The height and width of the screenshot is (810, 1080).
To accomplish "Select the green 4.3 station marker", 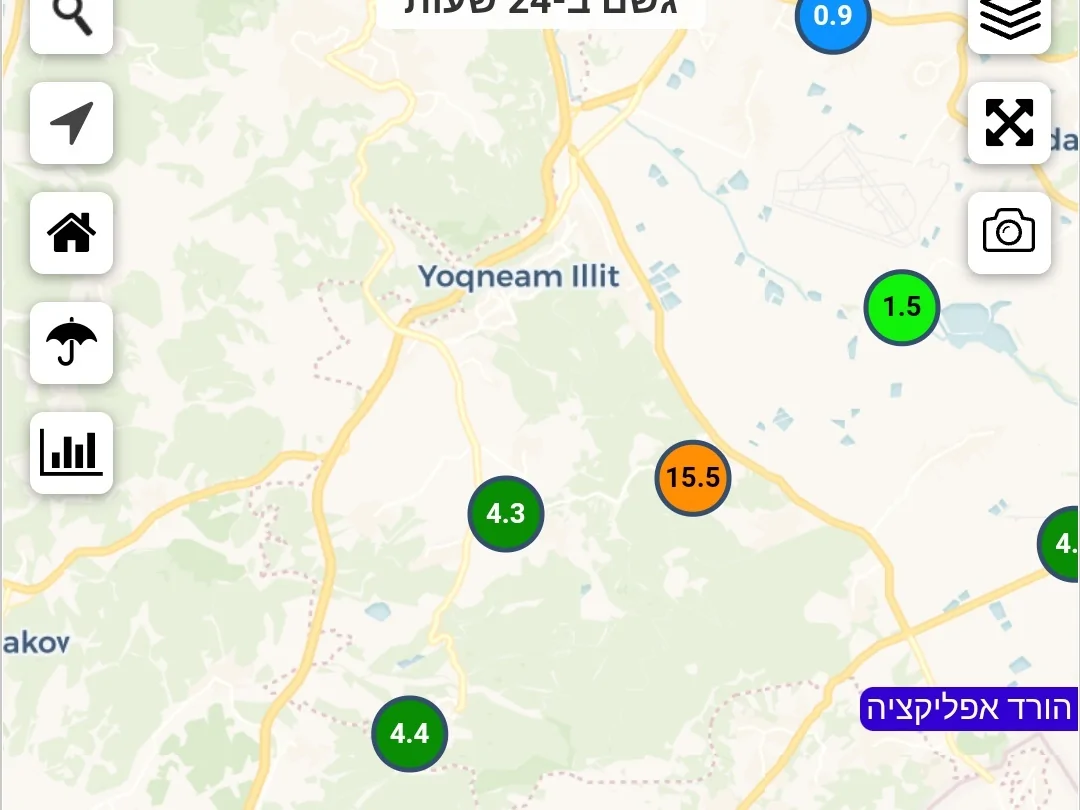I will click(505, 514).
